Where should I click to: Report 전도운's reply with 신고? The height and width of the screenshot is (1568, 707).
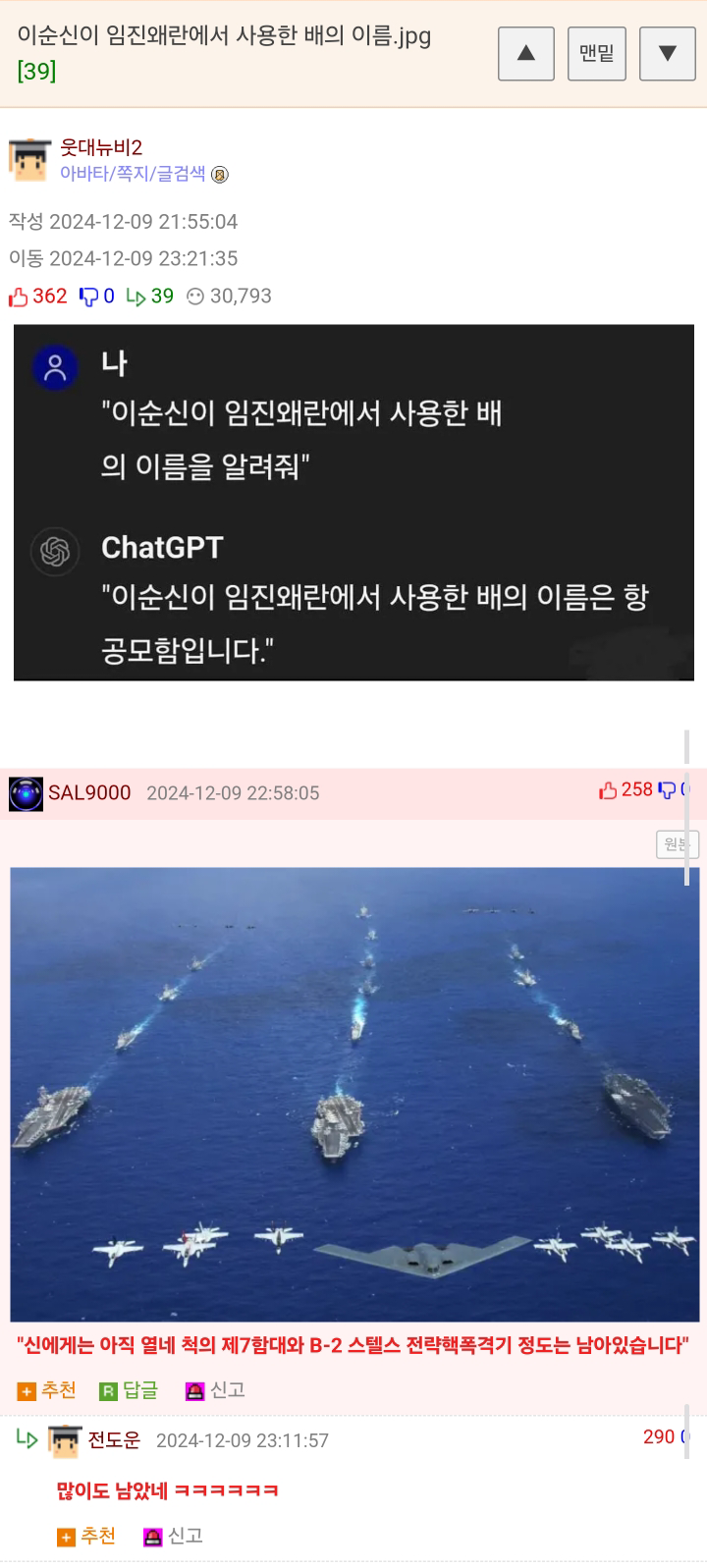click(173, 1537)
